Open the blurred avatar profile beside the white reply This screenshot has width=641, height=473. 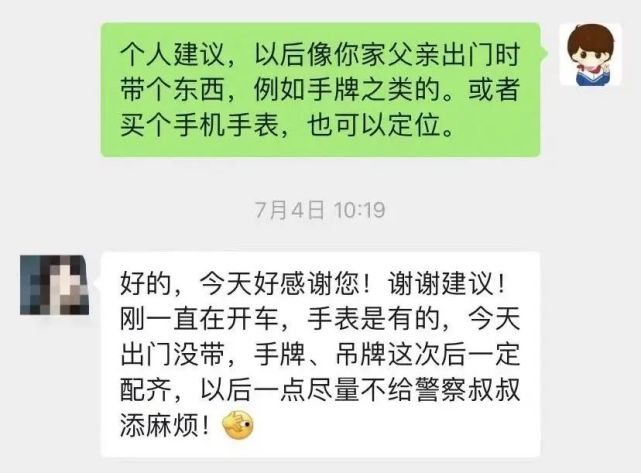[x=51, y=285]
